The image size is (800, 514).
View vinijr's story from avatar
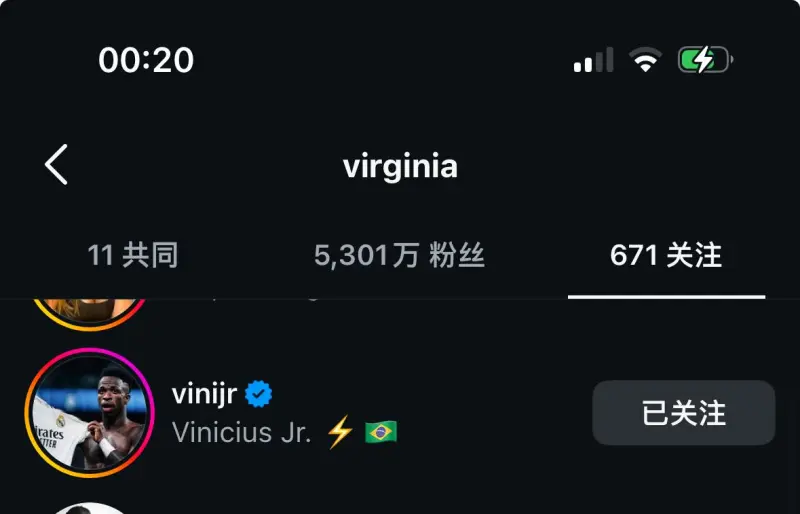90,413
